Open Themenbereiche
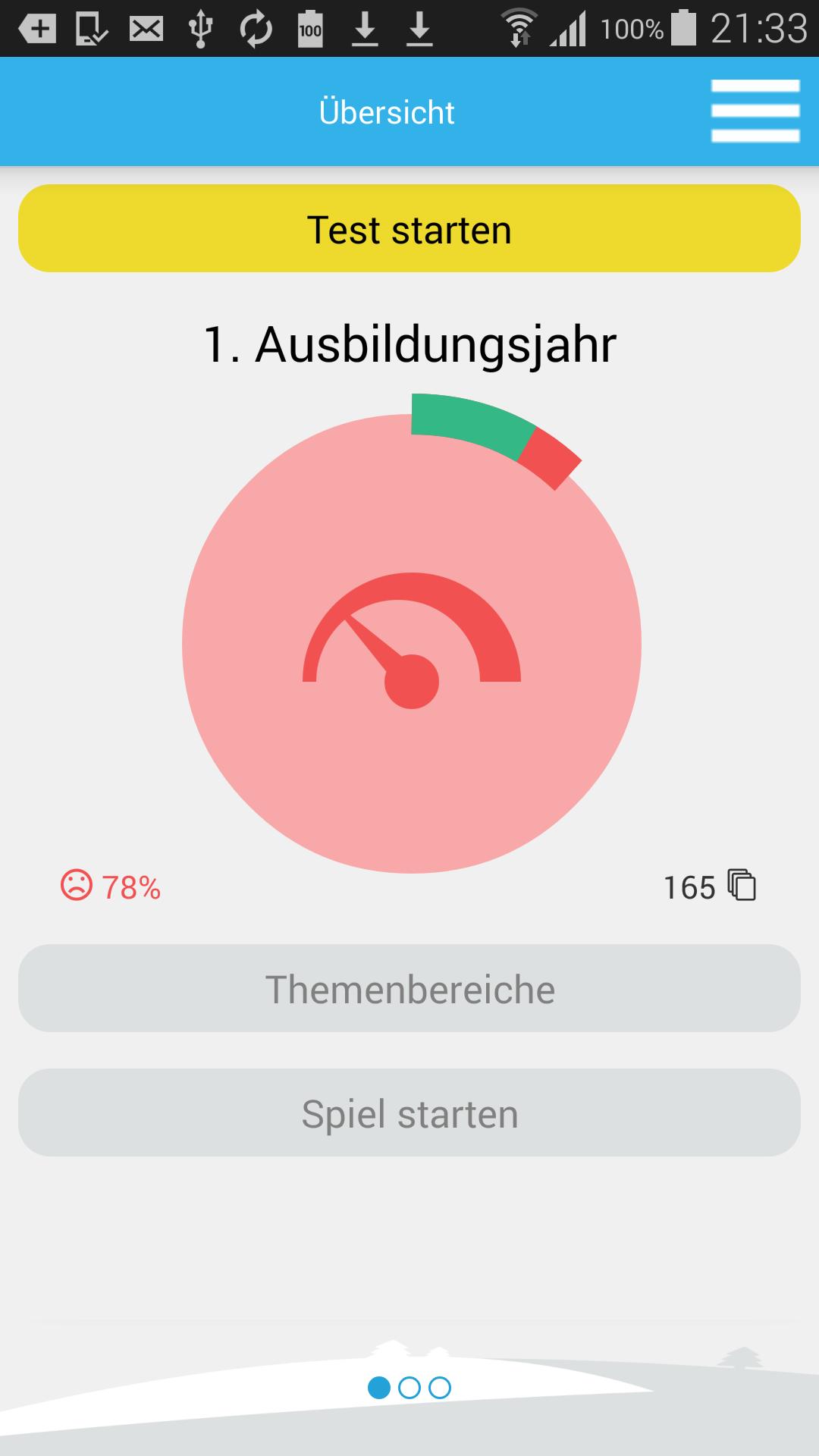The width and height of the screenshot is (819, 1456). tap(409, 988)
